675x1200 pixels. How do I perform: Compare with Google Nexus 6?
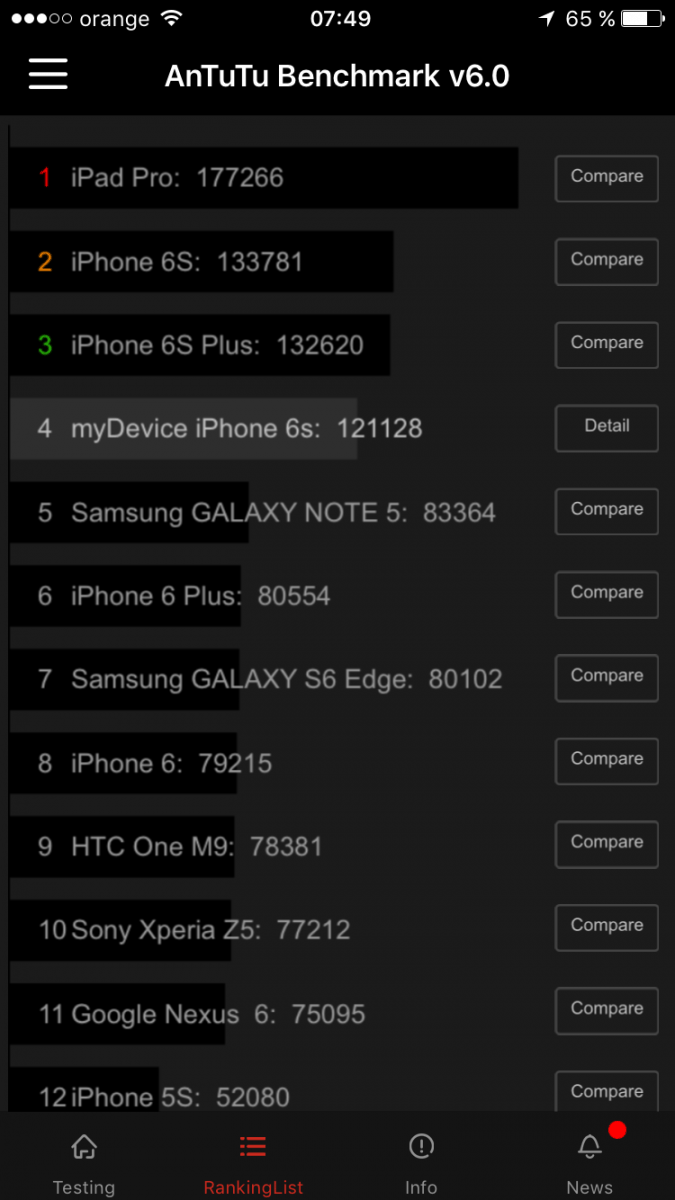click(x=607, y=1011)
